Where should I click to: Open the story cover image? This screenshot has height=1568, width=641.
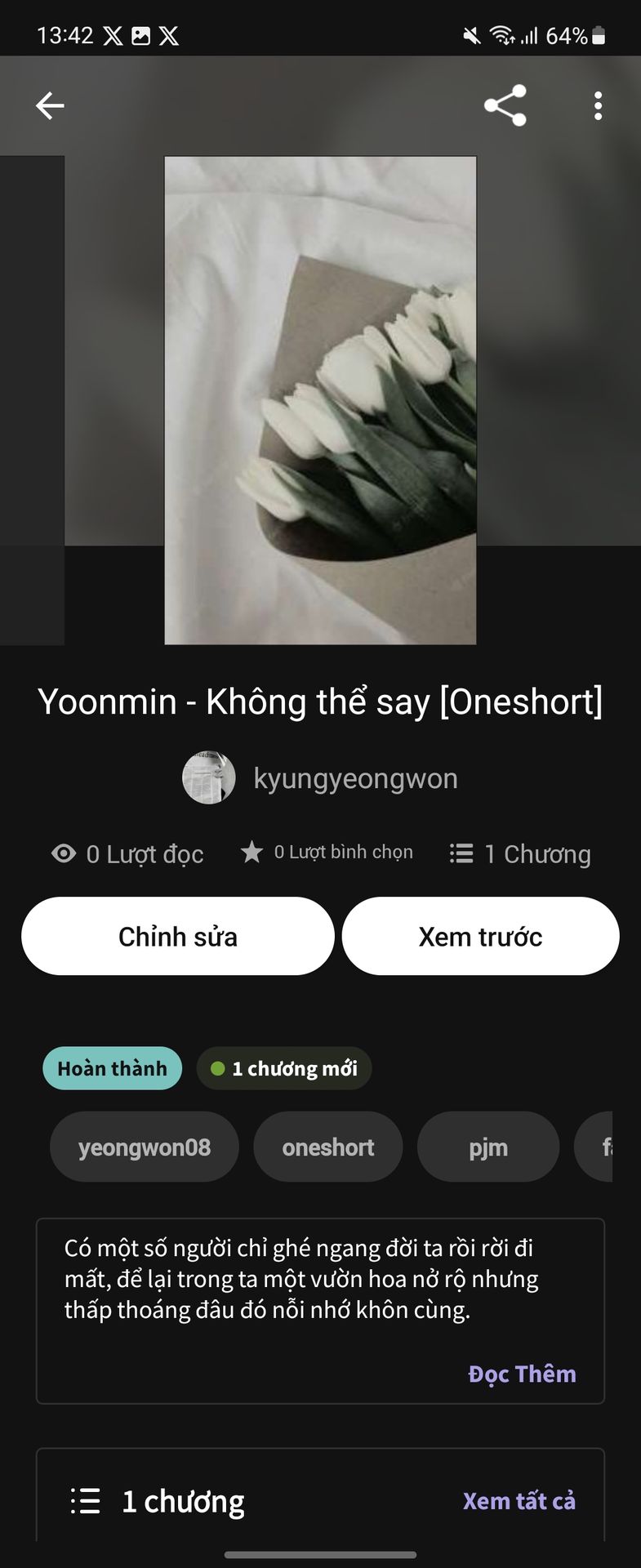click(320, 400)
